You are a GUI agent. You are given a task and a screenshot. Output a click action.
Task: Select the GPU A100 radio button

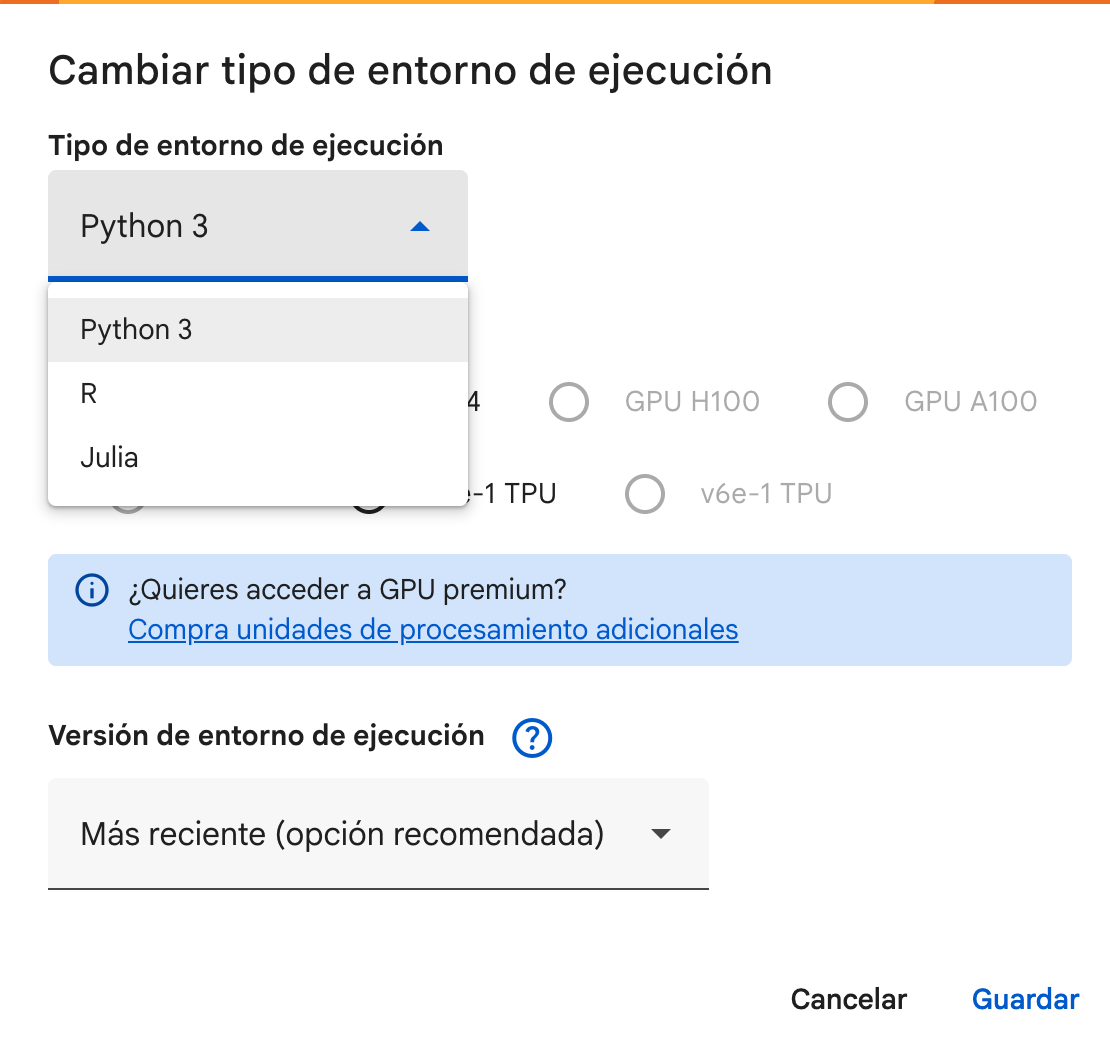(x=848, y=402)
